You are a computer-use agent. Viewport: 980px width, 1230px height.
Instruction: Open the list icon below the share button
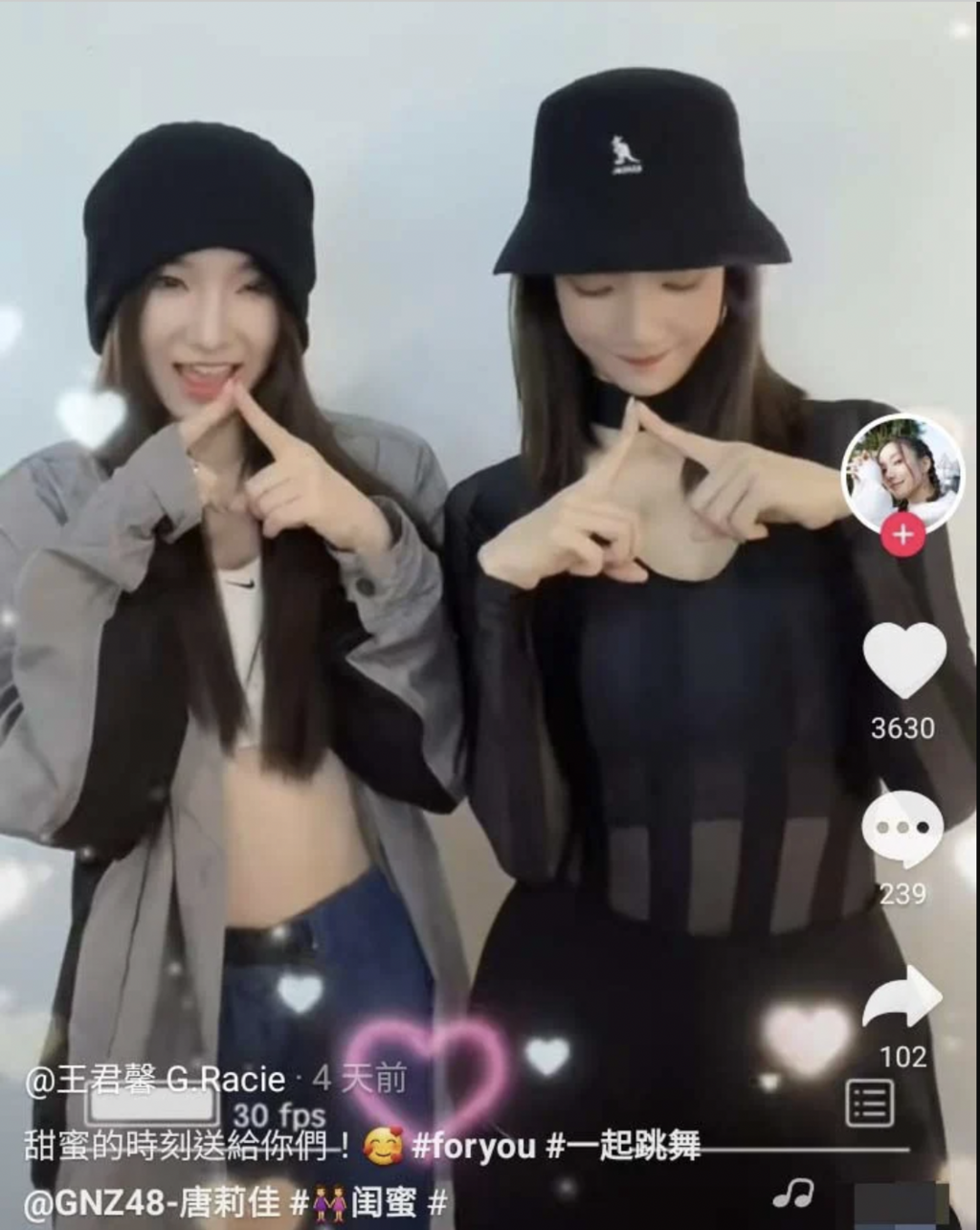click(870, 1103)
